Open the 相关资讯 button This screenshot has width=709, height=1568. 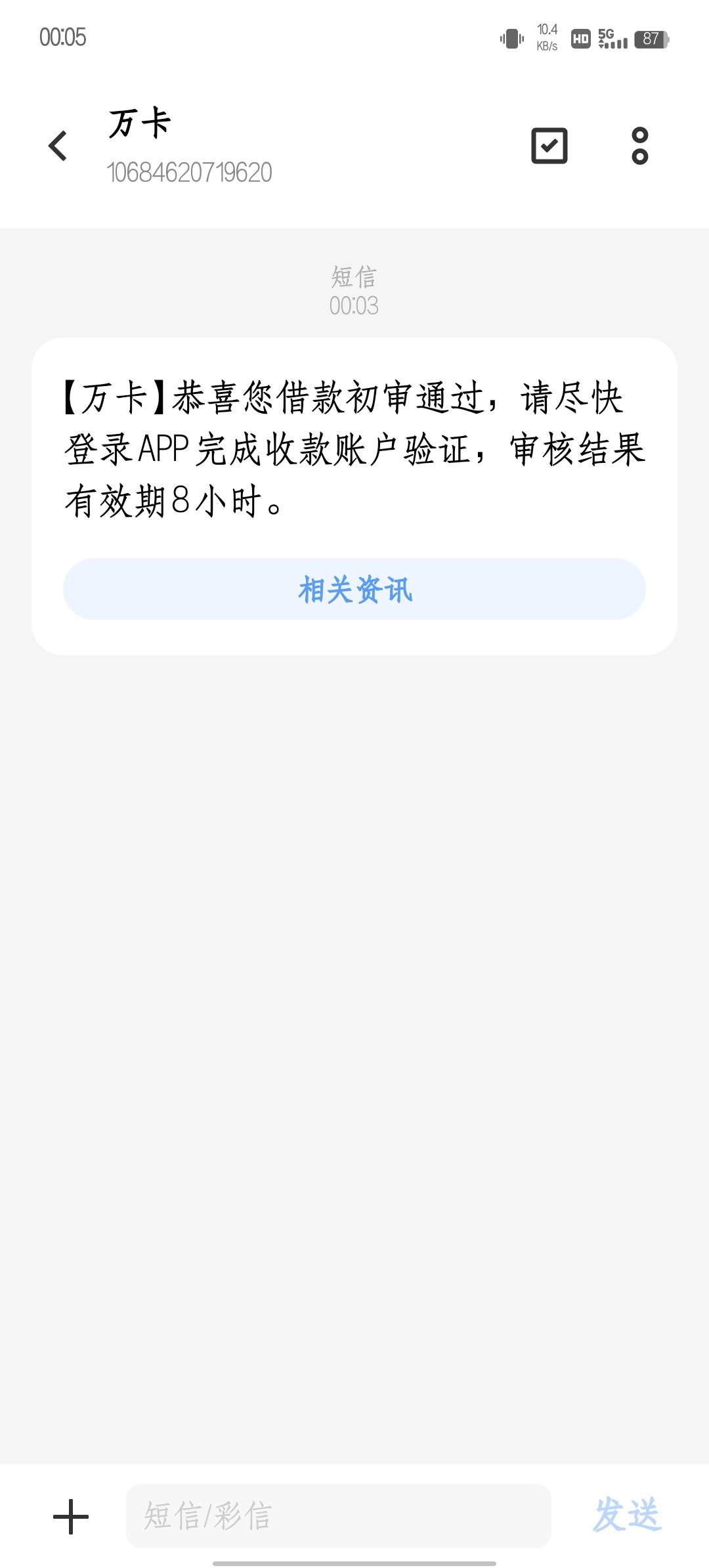(x=354, y=589)
